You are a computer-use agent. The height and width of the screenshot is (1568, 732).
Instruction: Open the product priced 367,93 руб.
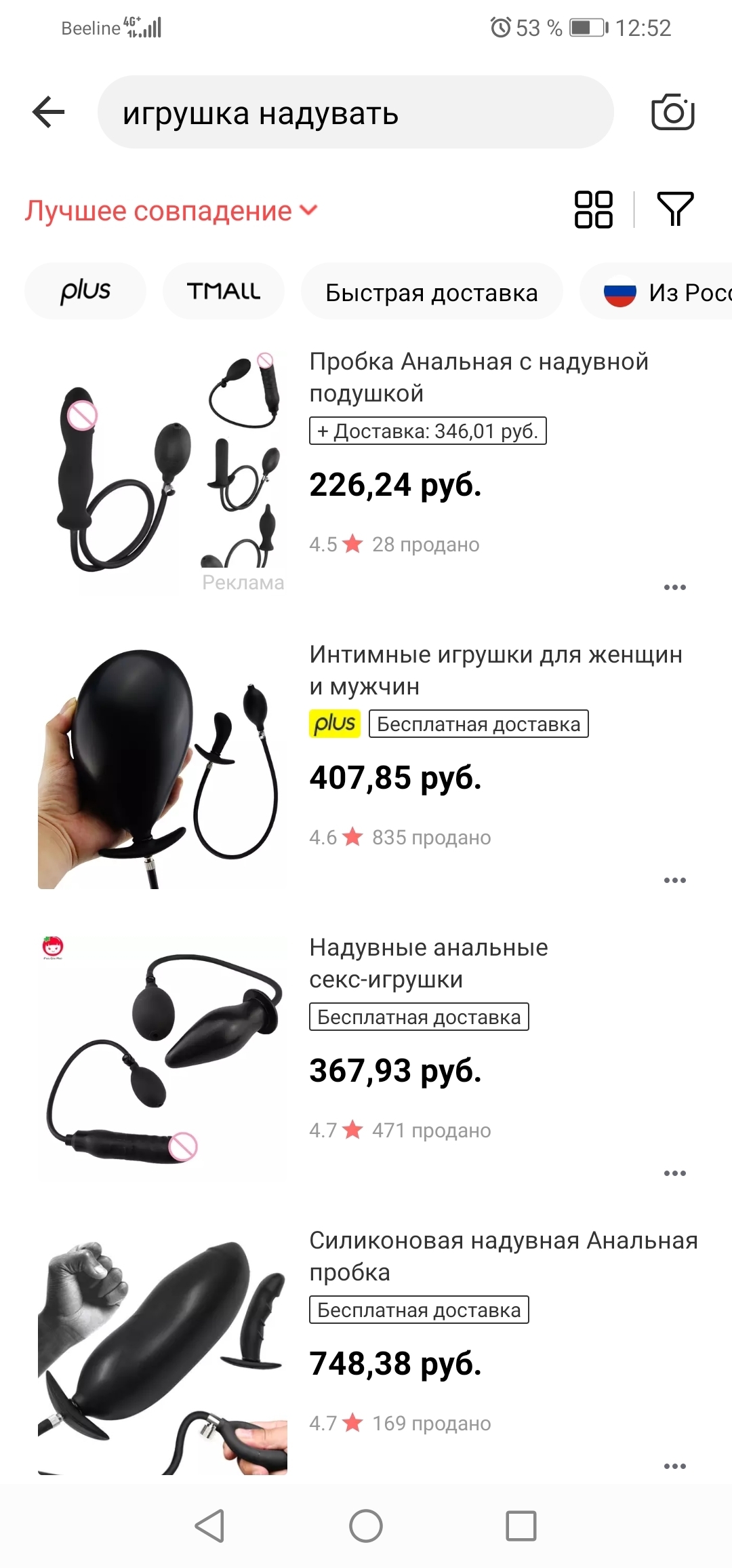(428, 963)
